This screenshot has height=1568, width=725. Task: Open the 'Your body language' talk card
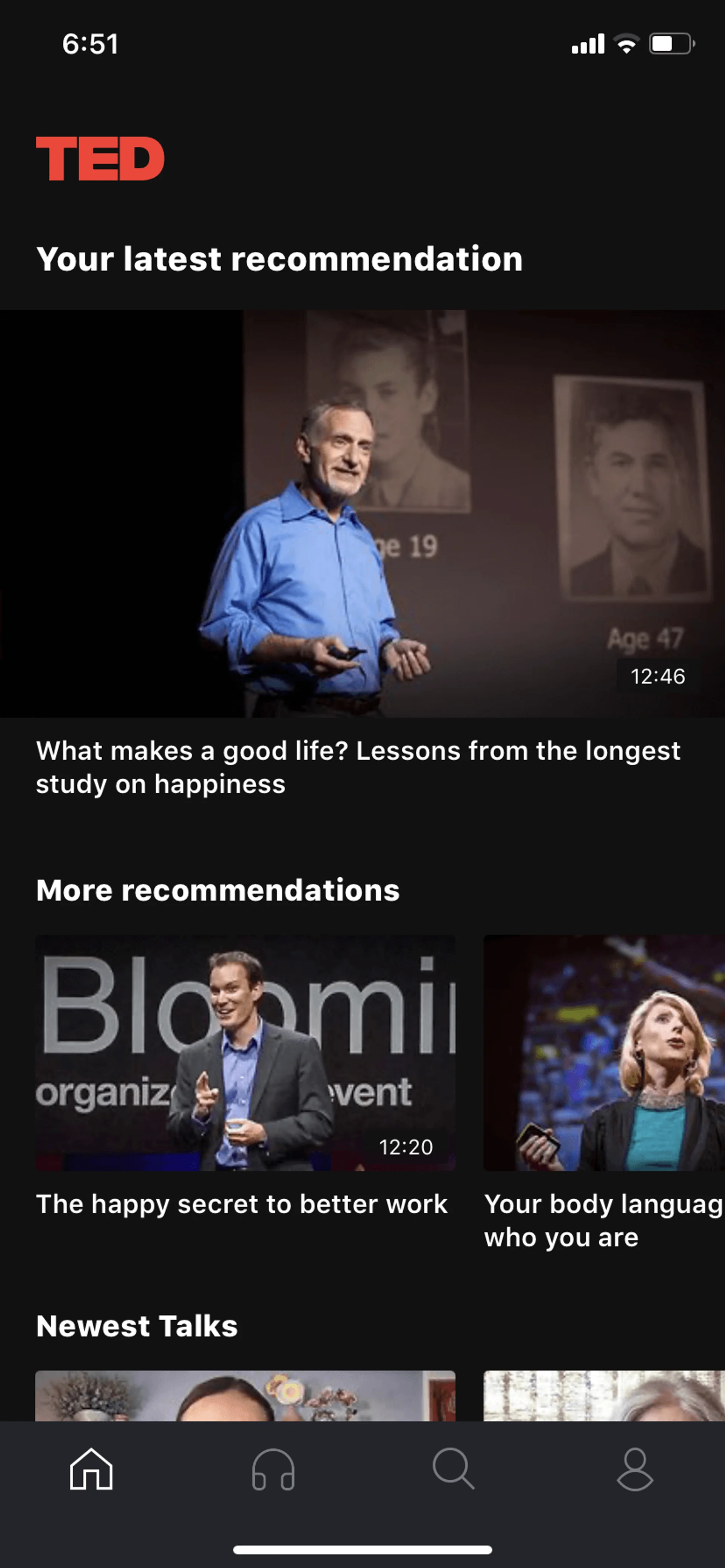click(604, 1053)
